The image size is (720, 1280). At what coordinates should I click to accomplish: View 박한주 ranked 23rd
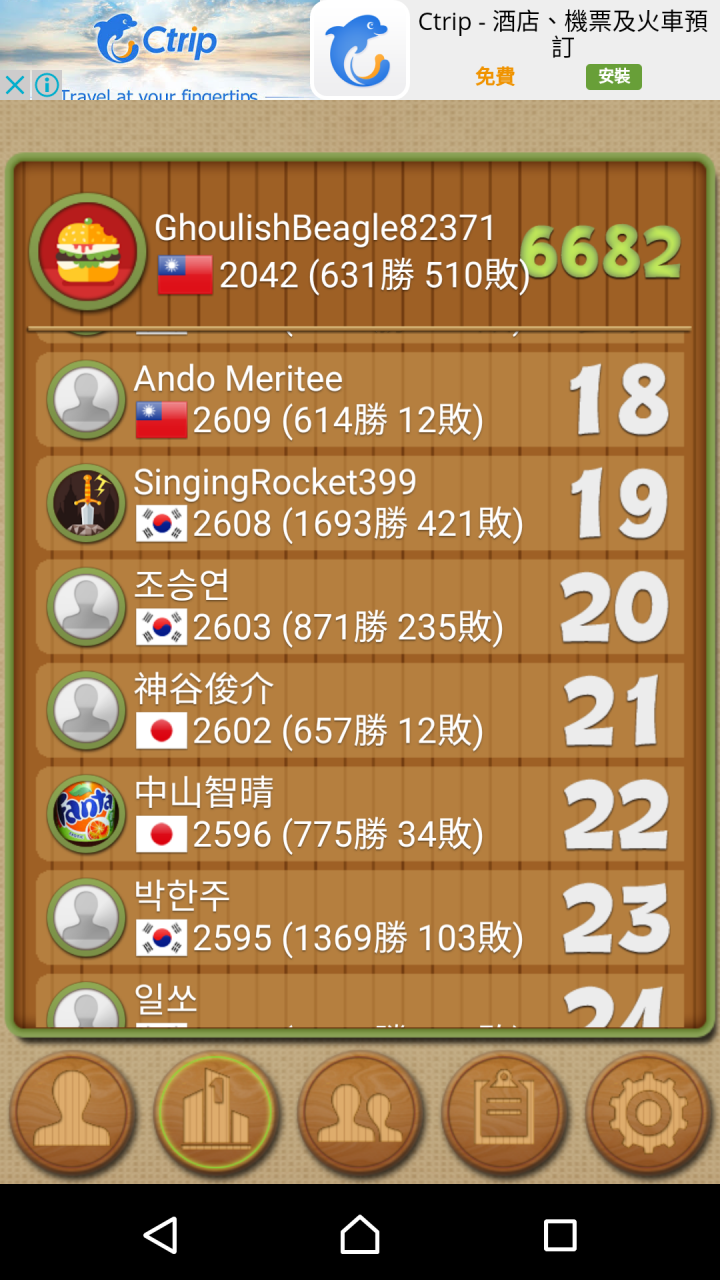360,919
